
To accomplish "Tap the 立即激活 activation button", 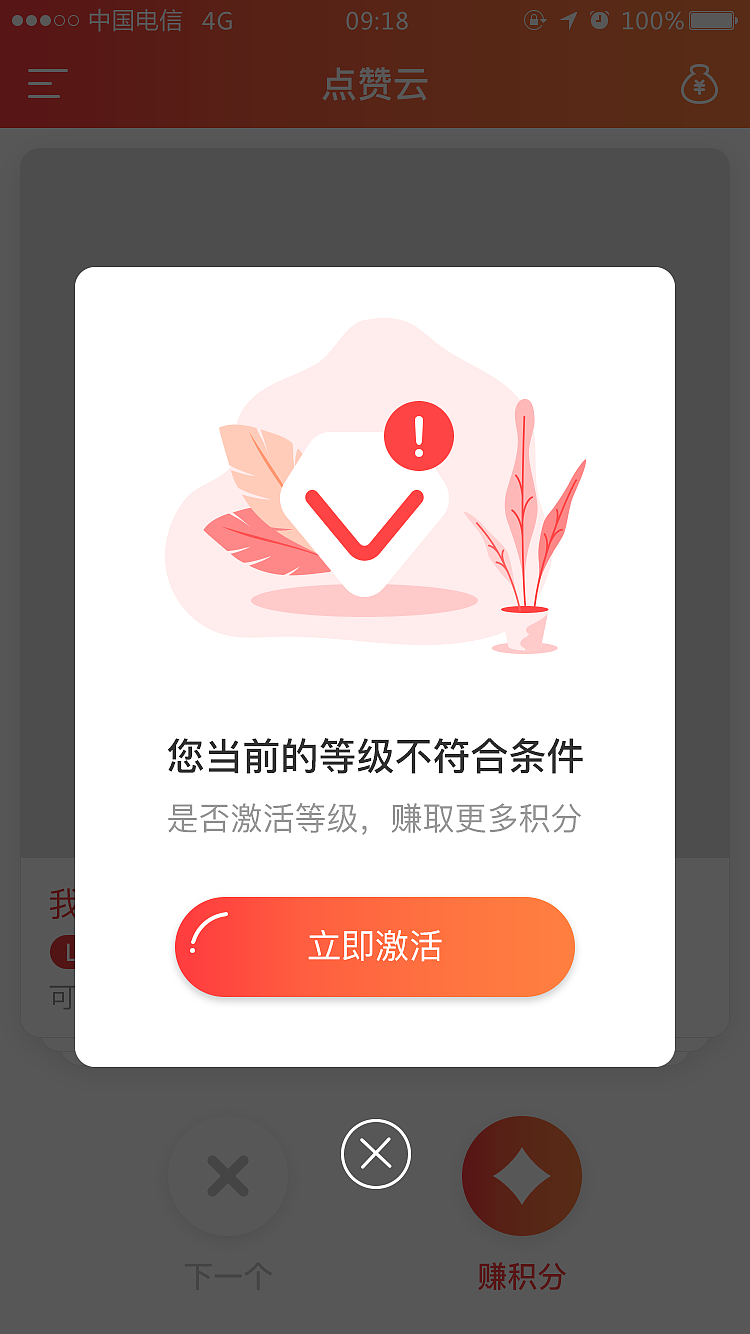I will point(375,947).
